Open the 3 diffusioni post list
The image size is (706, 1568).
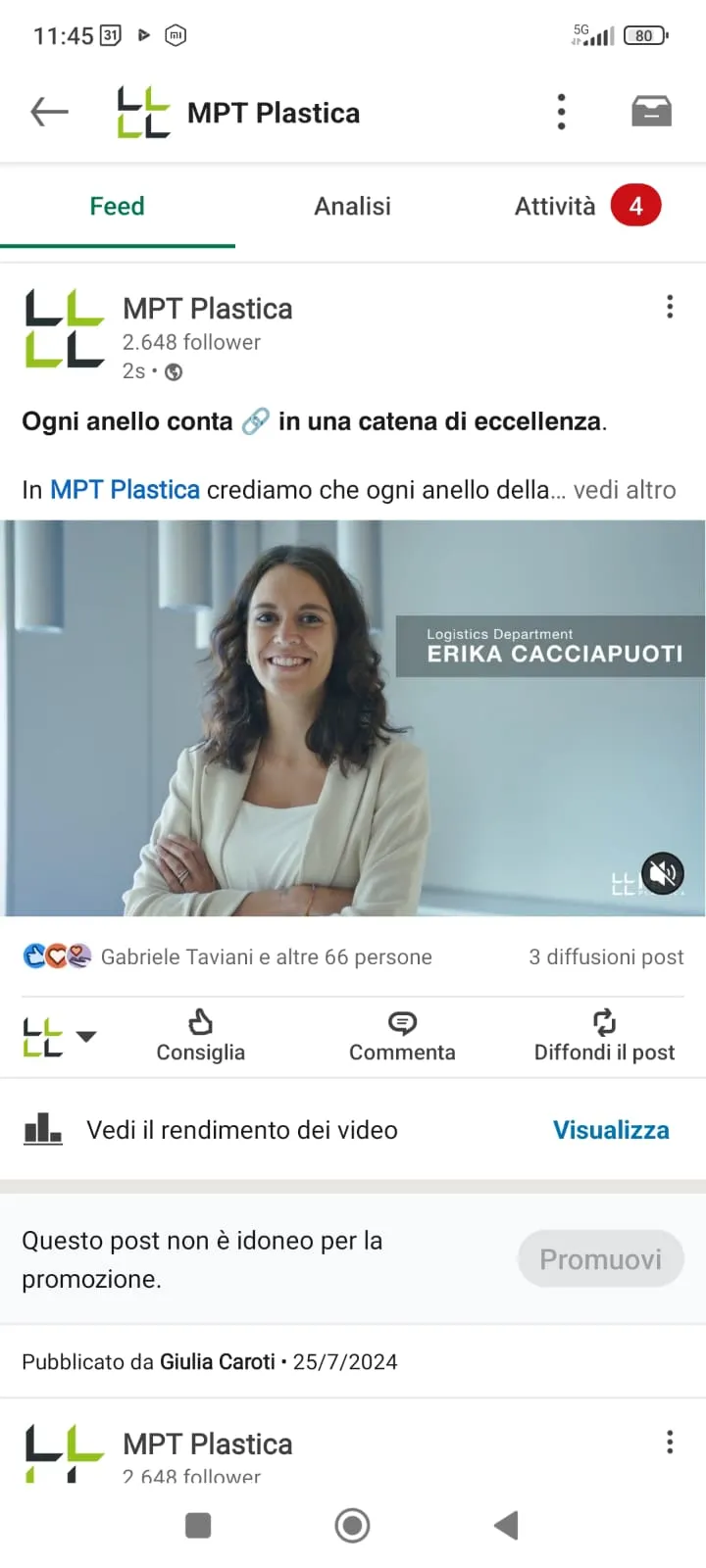coord(606,957)
